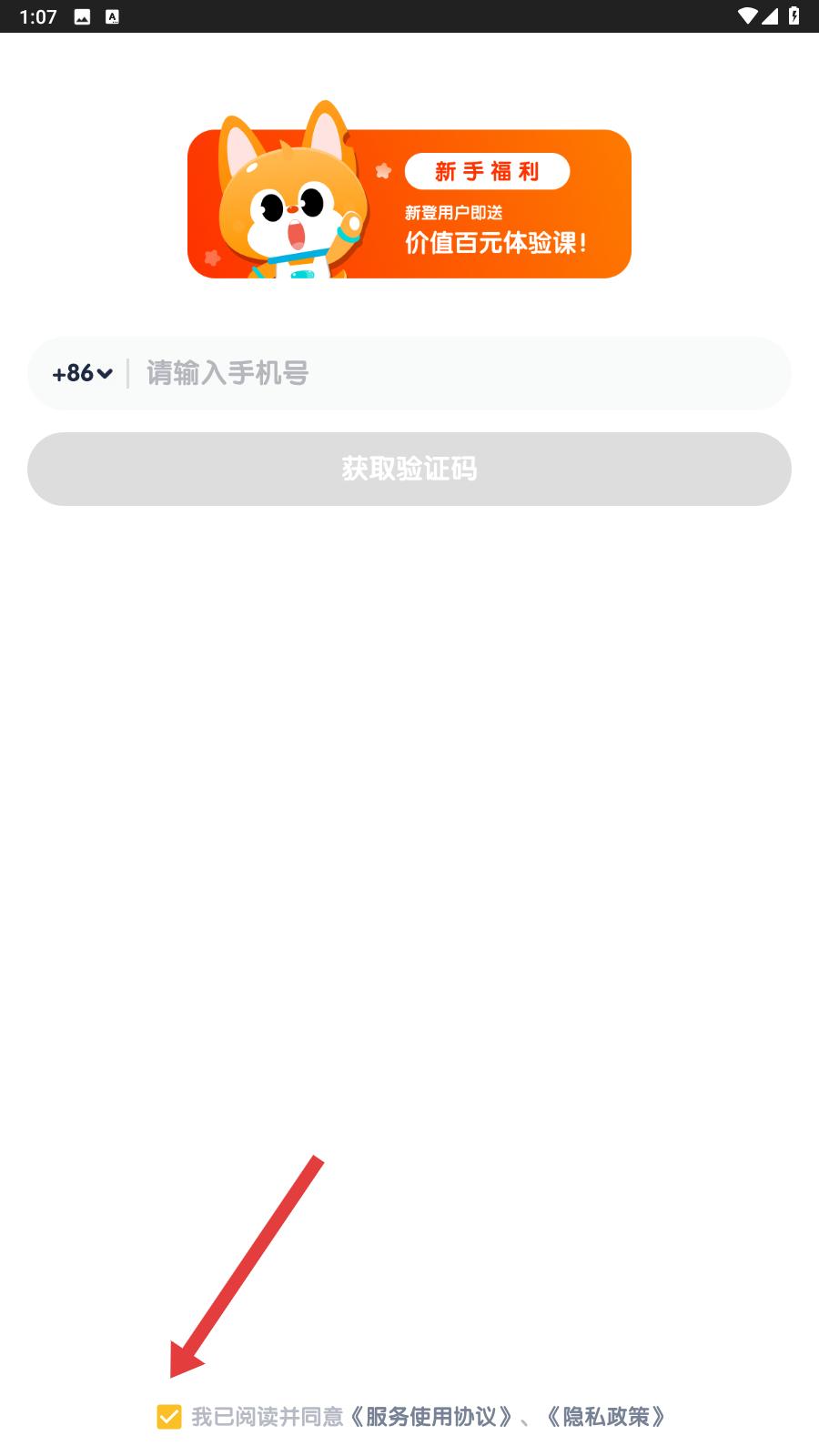This screenshot has height=1456, width=819.
Task: Tap the 获取验证码 button
Action: pos(409,469)
